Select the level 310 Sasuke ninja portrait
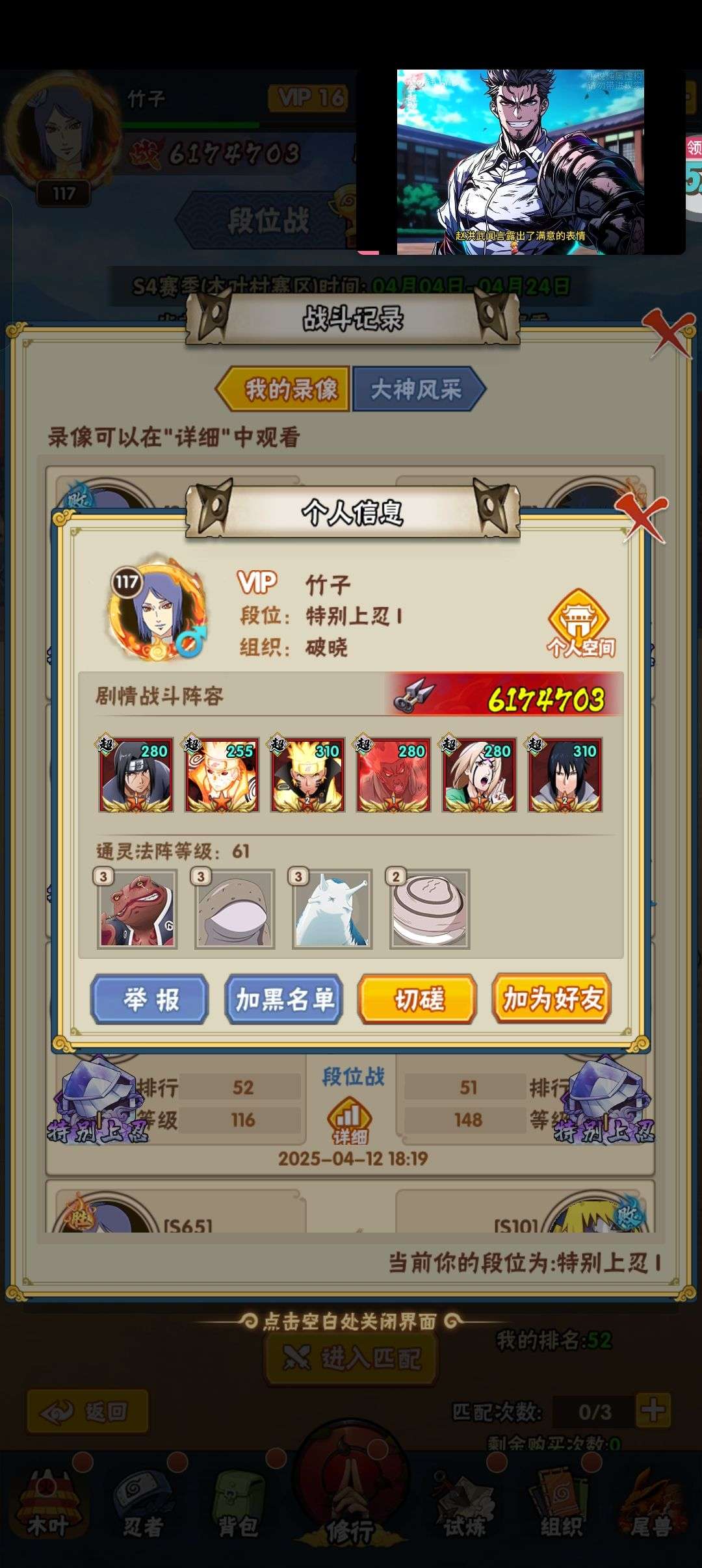Viewport: 702px width, 1568px height. click(565, 774)
